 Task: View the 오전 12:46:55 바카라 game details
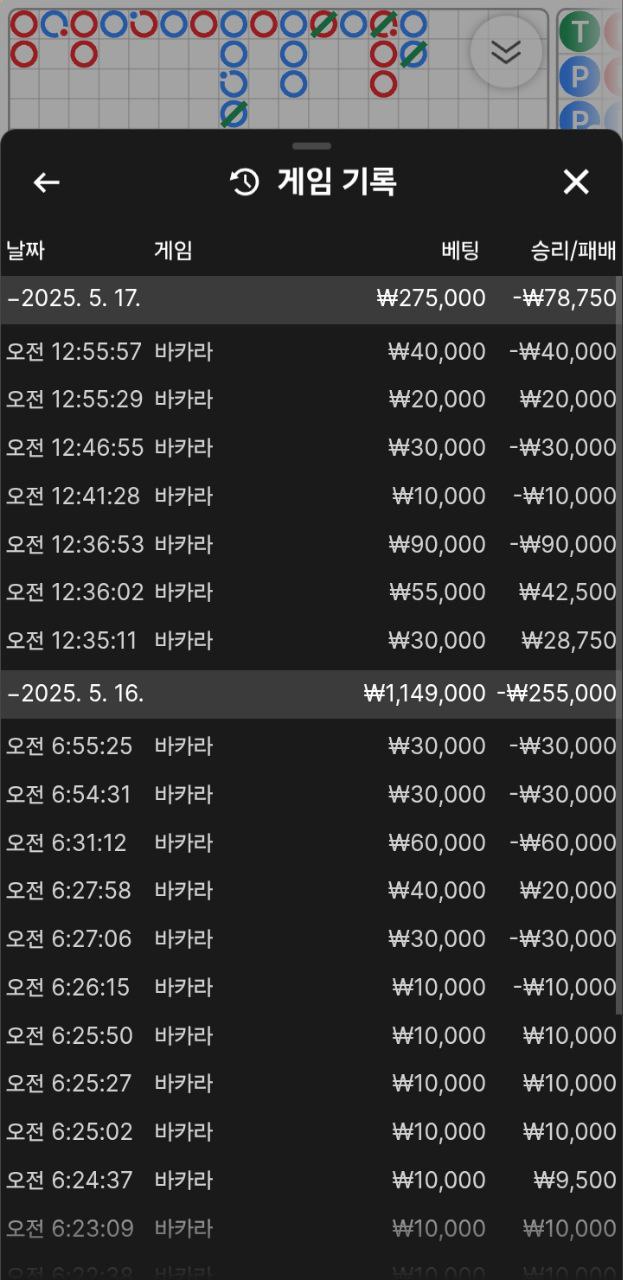pos(310,447)
